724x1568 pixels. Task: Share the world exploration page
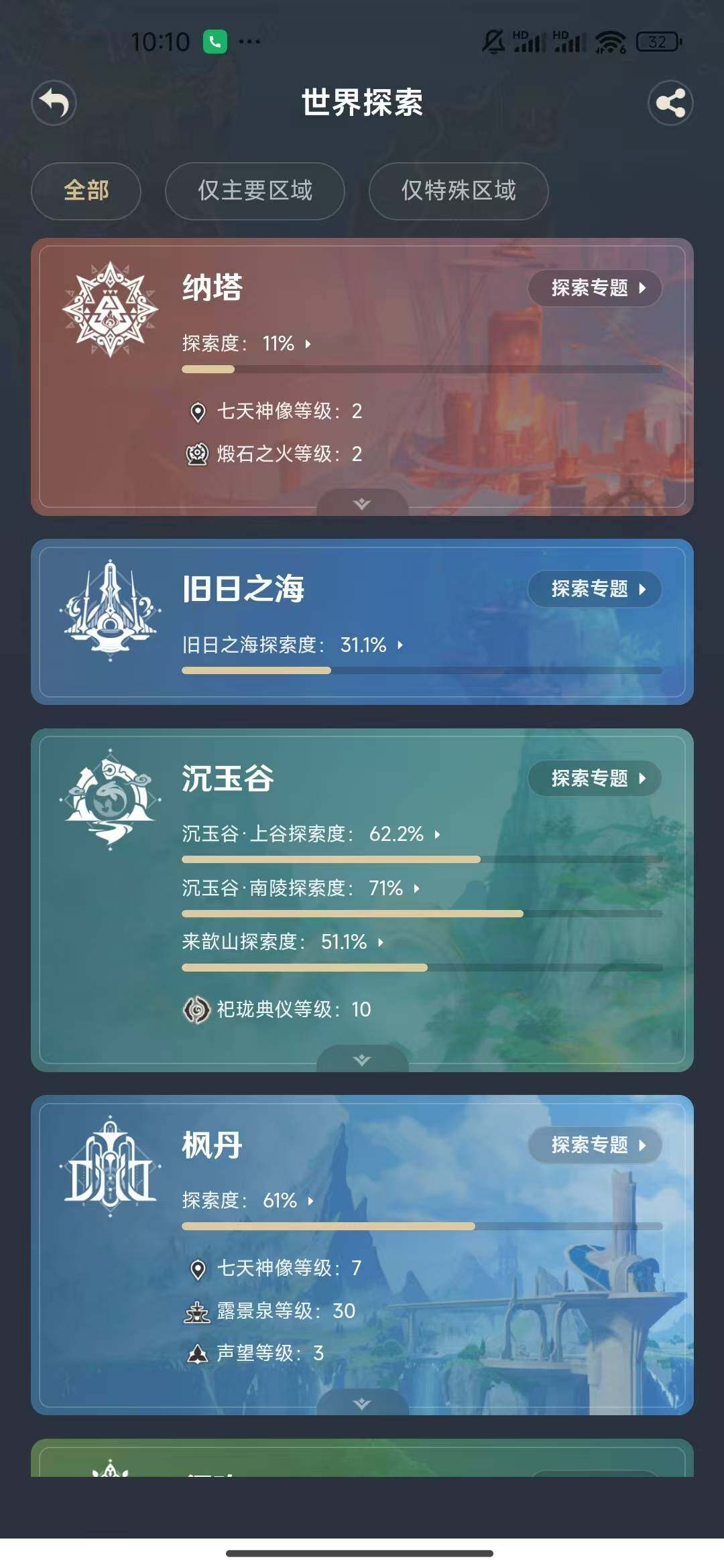pyautogui.click(x=670, y=103)
